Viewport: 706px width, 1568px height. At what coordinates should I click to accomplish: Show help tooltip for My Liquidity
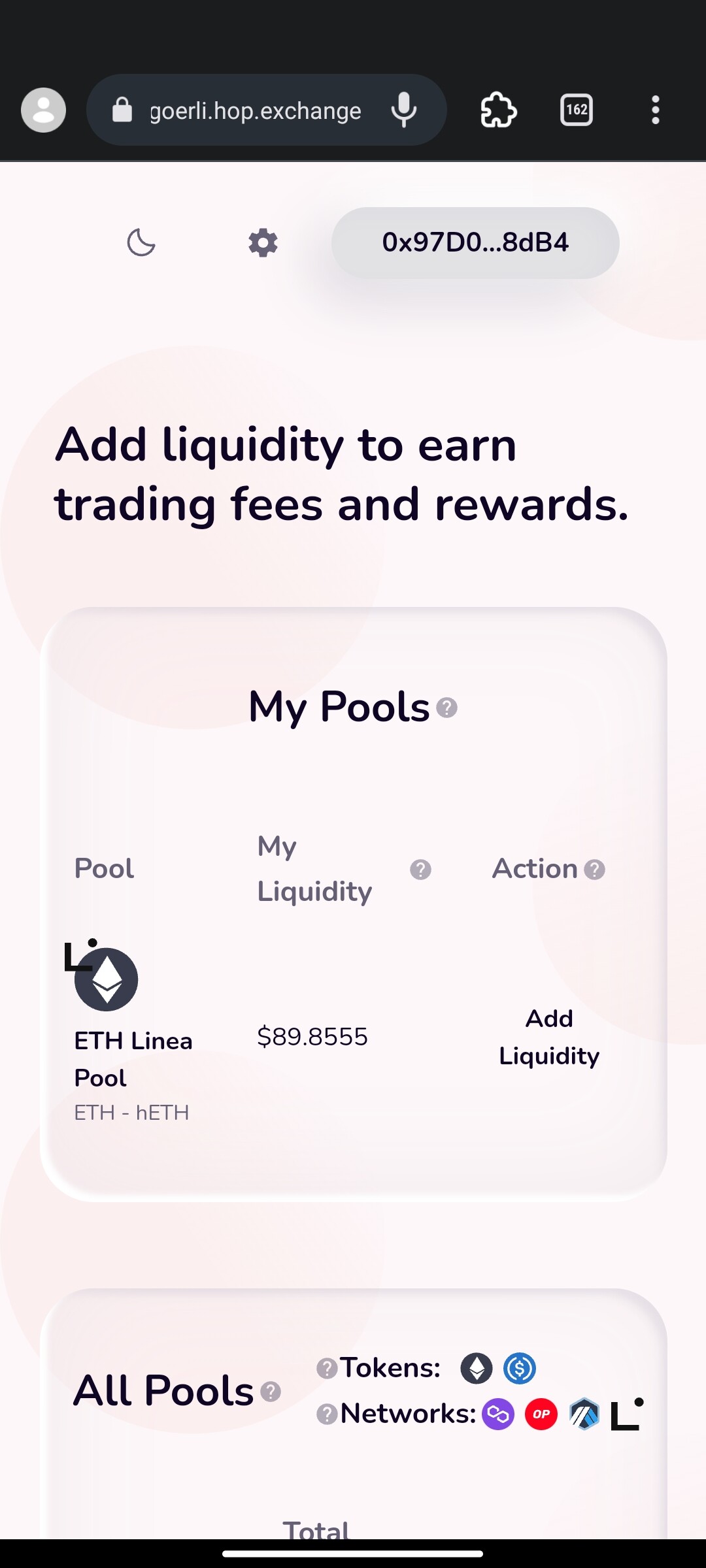coord(420,870)
